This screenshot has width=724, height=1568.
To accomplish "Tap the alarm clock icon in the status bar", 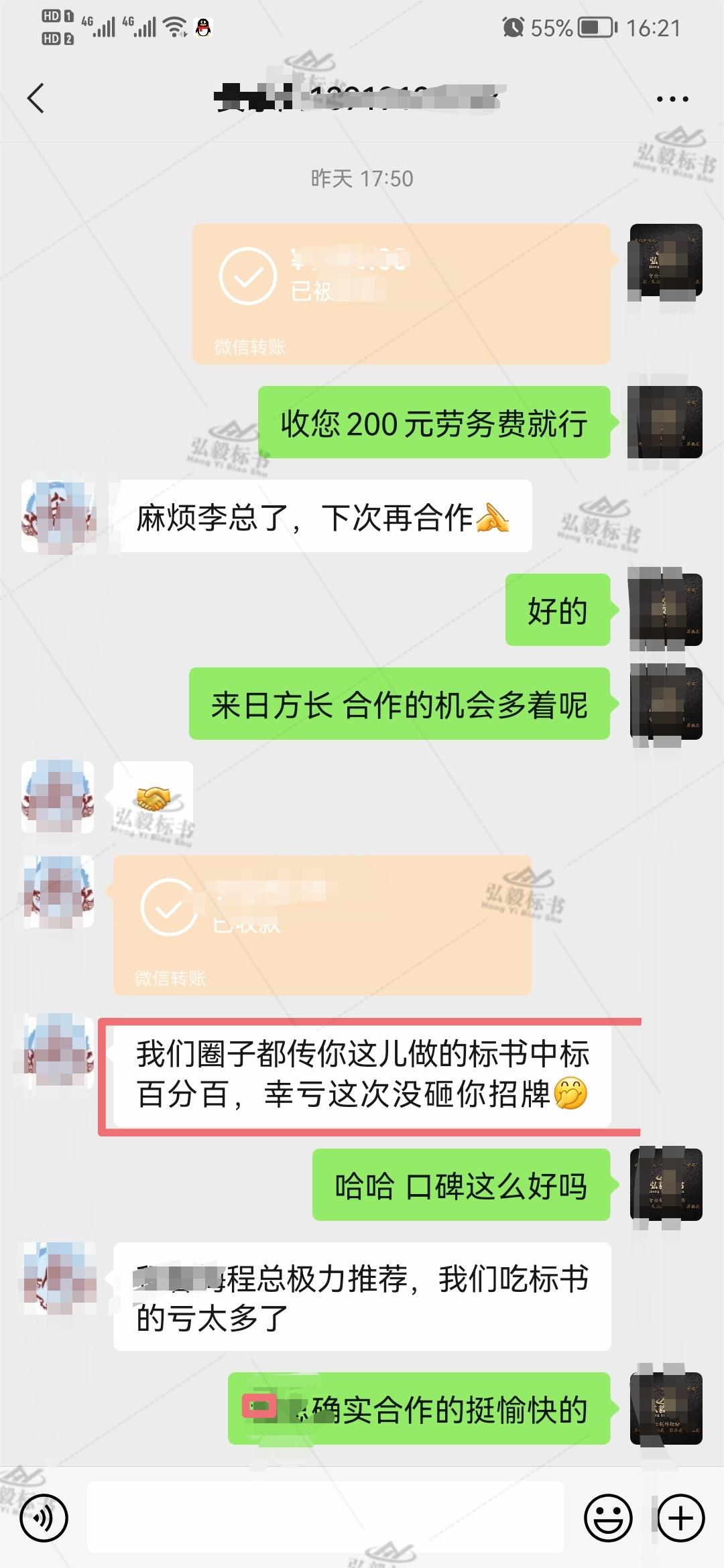I will [512, 25].
